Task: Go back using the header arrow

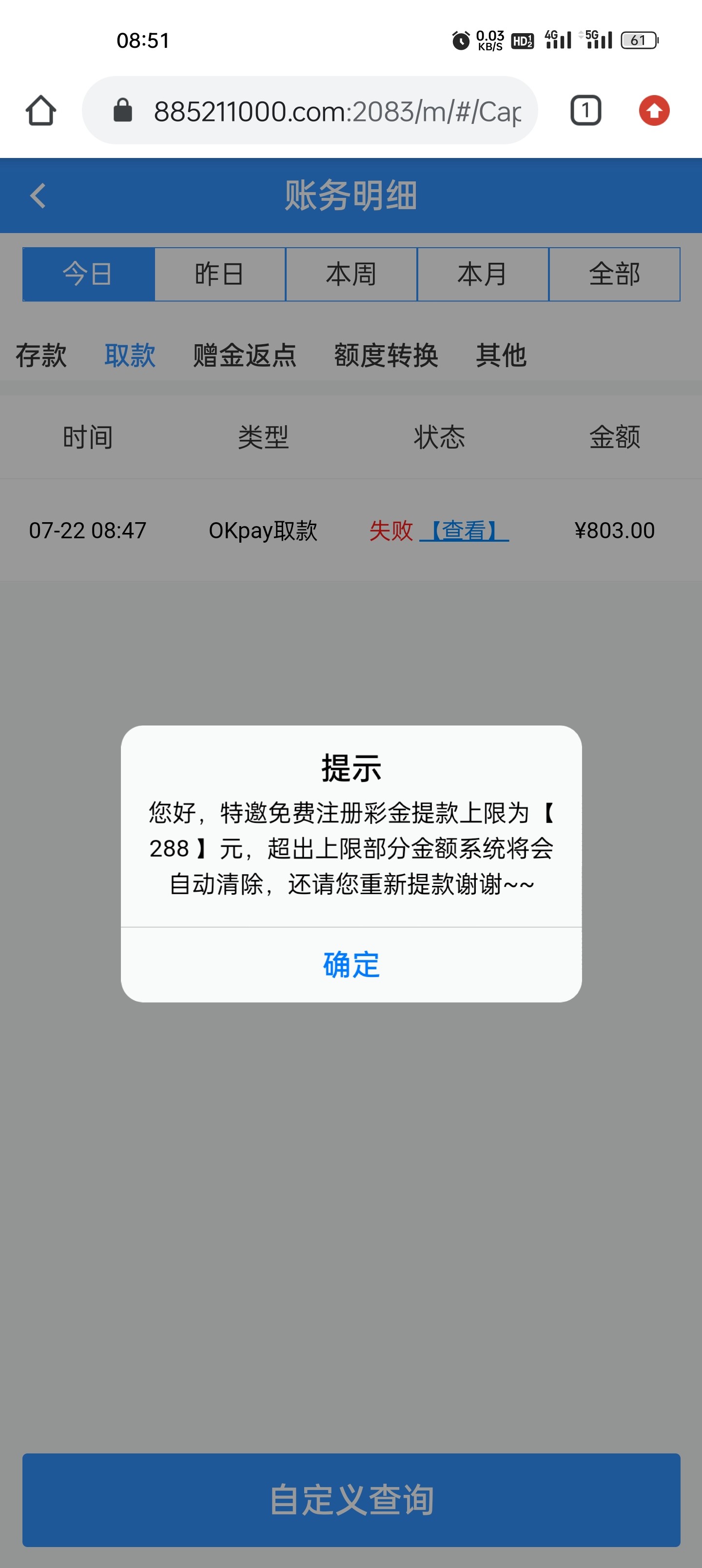Action: point(38,196)
